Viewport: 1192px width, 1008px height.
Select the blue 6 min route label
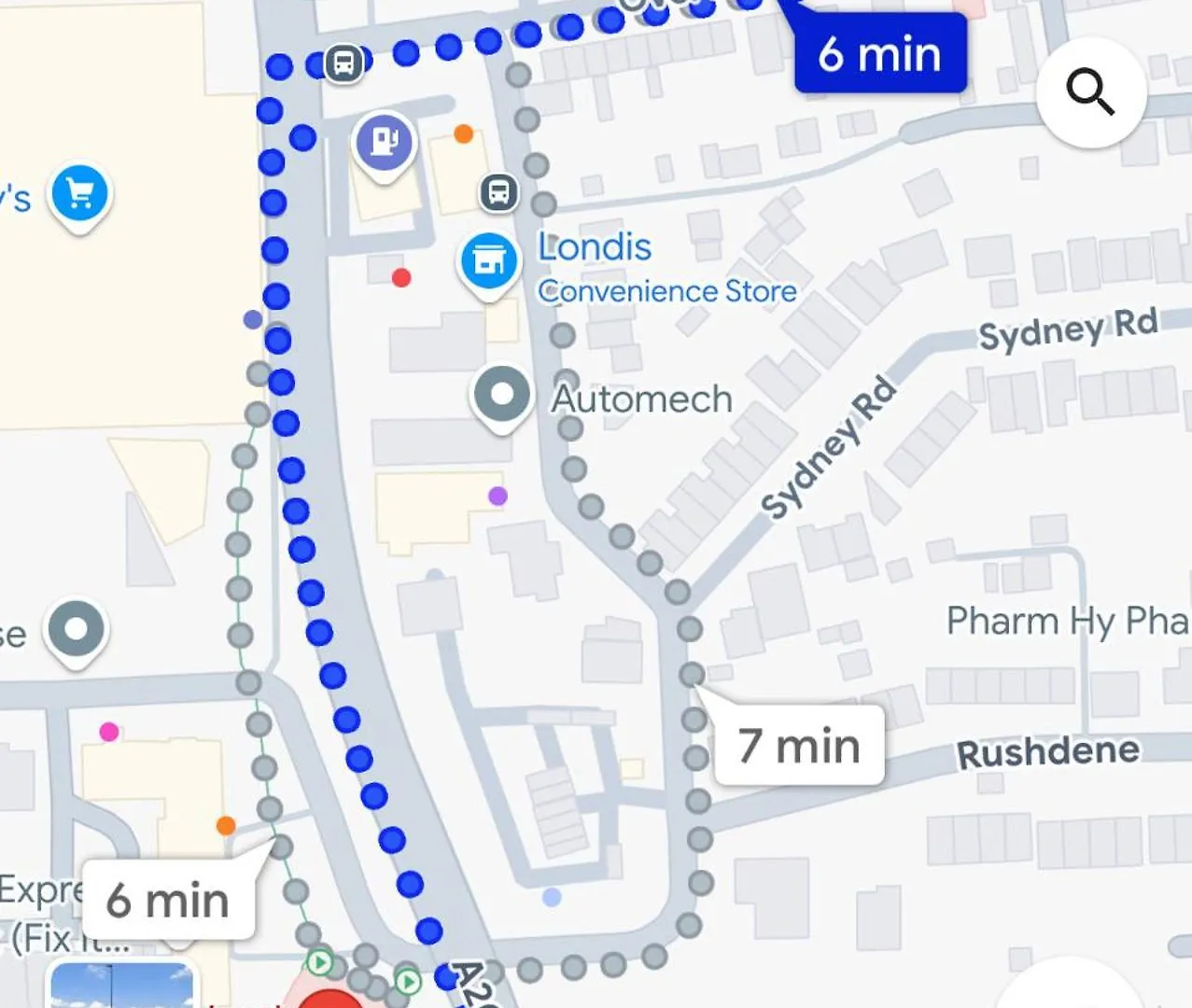pos(879,54)
